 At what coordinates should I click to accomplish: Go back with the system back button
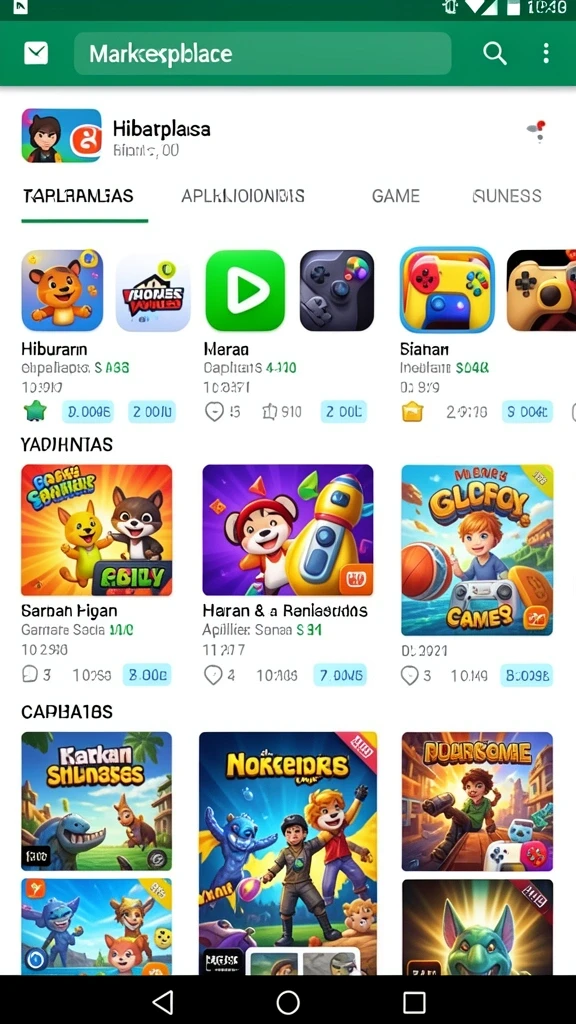[162, 1001]
